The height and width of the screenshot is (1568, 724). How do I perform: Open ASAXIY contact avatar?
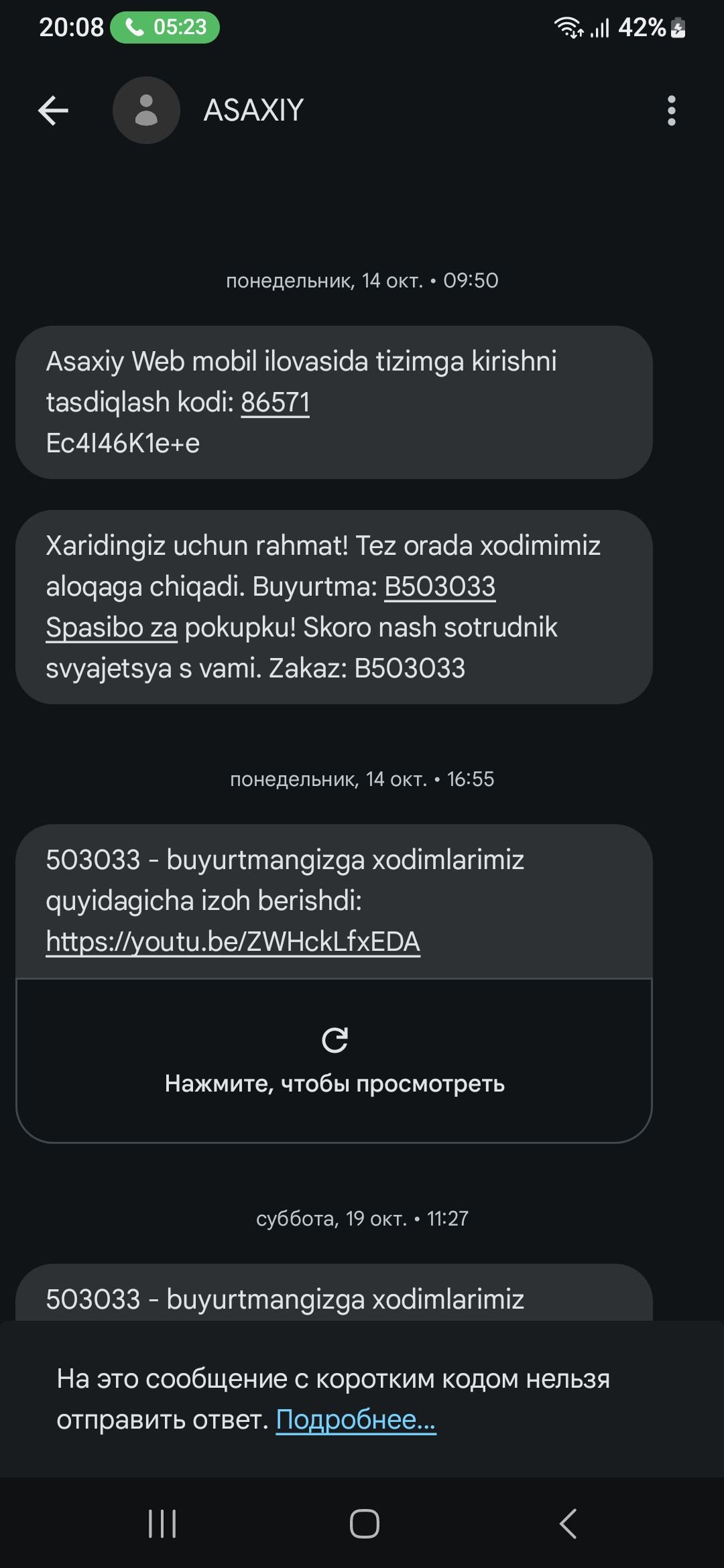146,111
